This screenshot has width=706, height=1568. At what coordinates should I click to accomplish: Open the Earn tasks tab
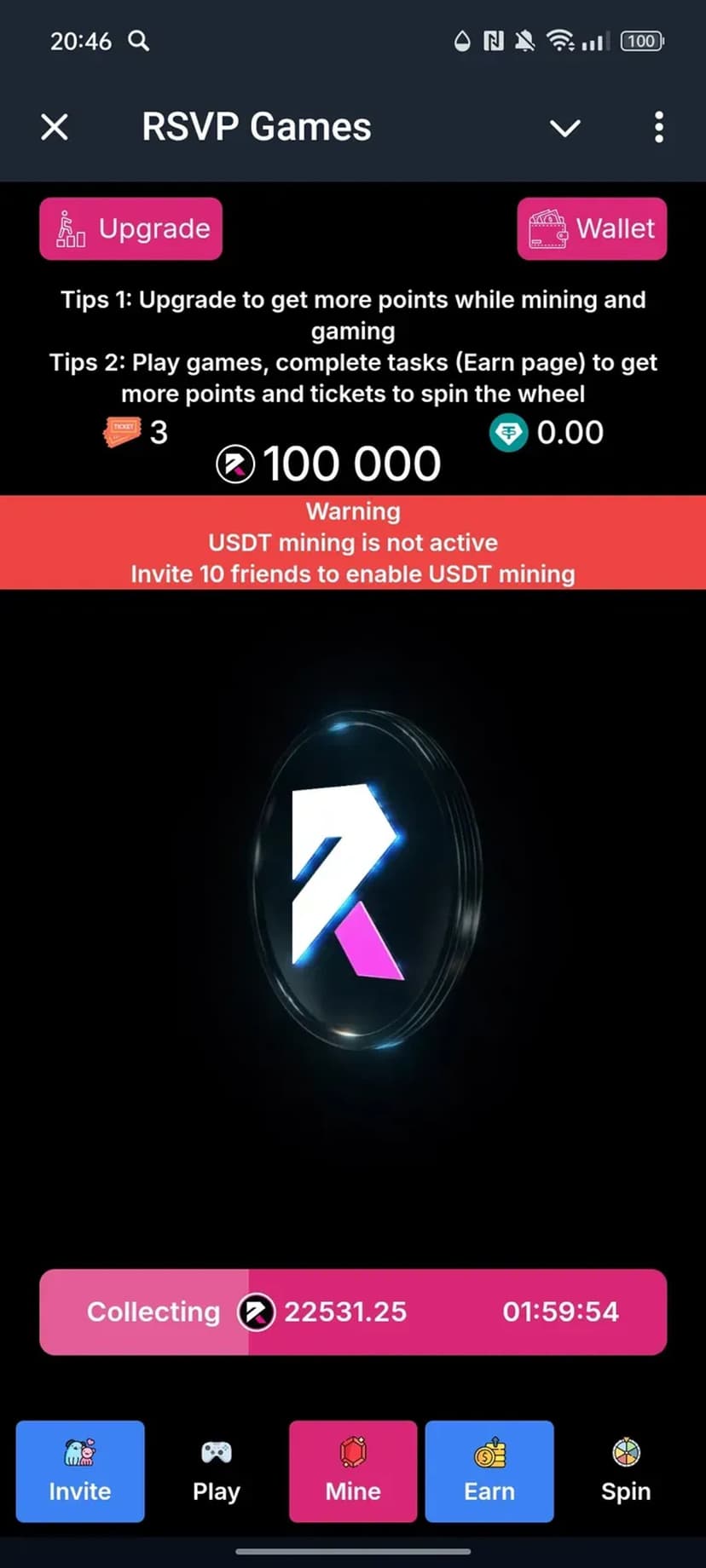[489, 1471]
